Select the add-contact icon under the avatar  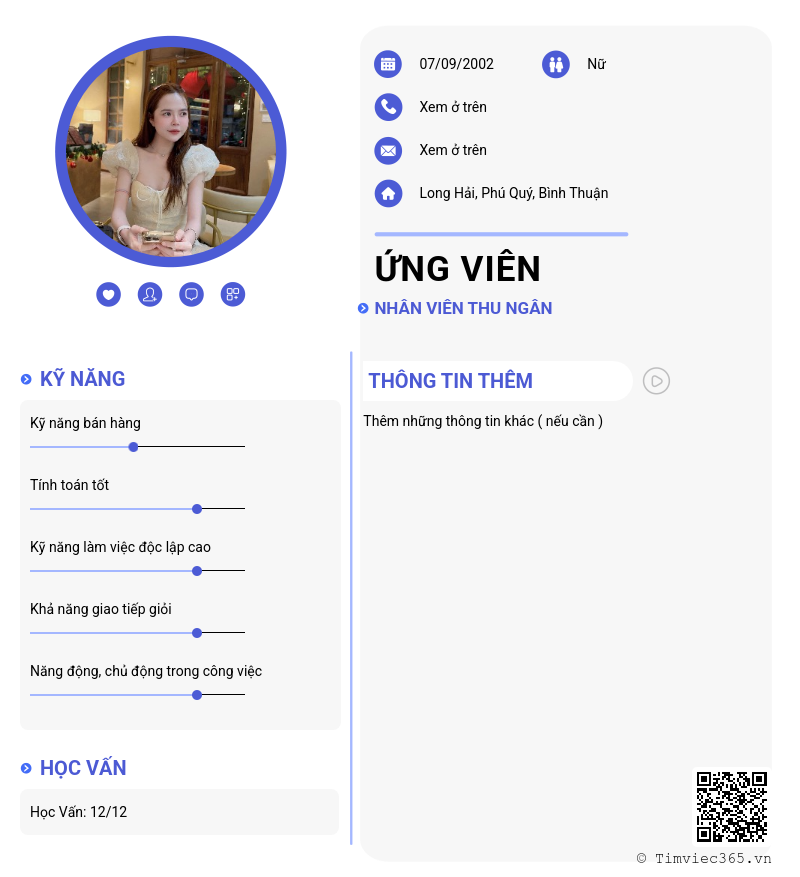150,294
